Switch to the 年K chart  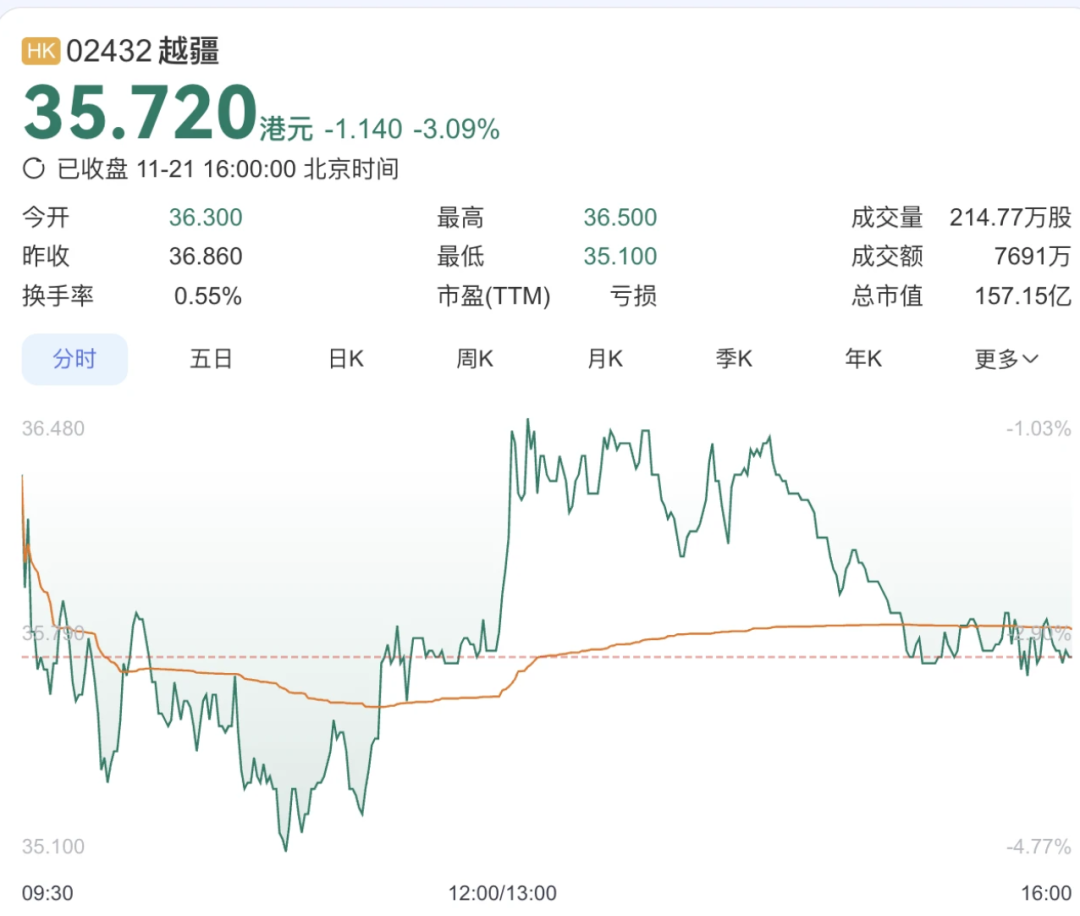pos(863,359)
